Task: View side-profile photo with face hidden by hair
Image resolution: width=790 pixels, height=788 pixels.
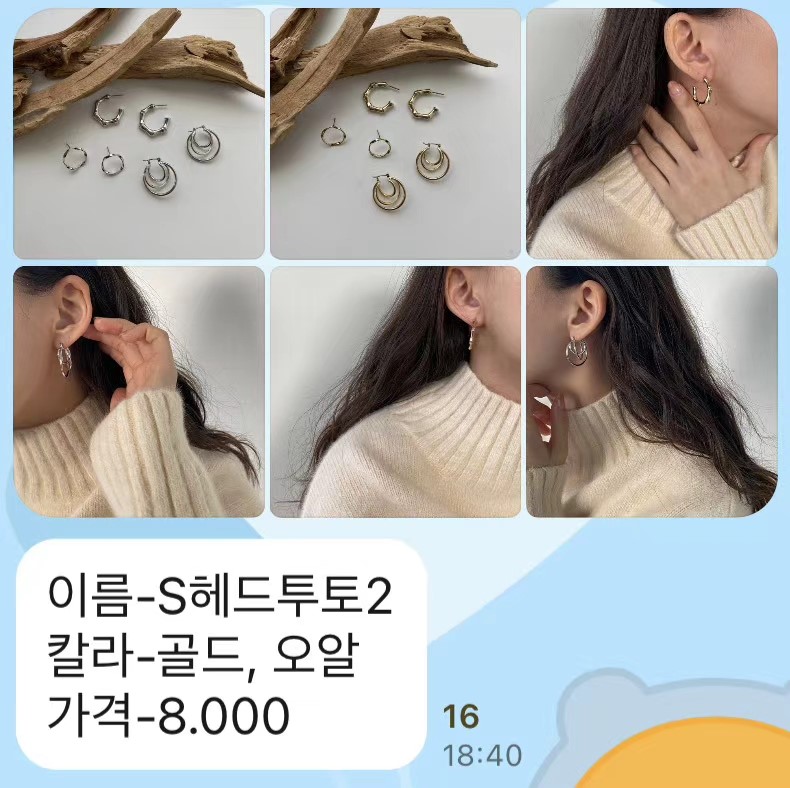Action: pyautogui.click(x=395, y=391)
